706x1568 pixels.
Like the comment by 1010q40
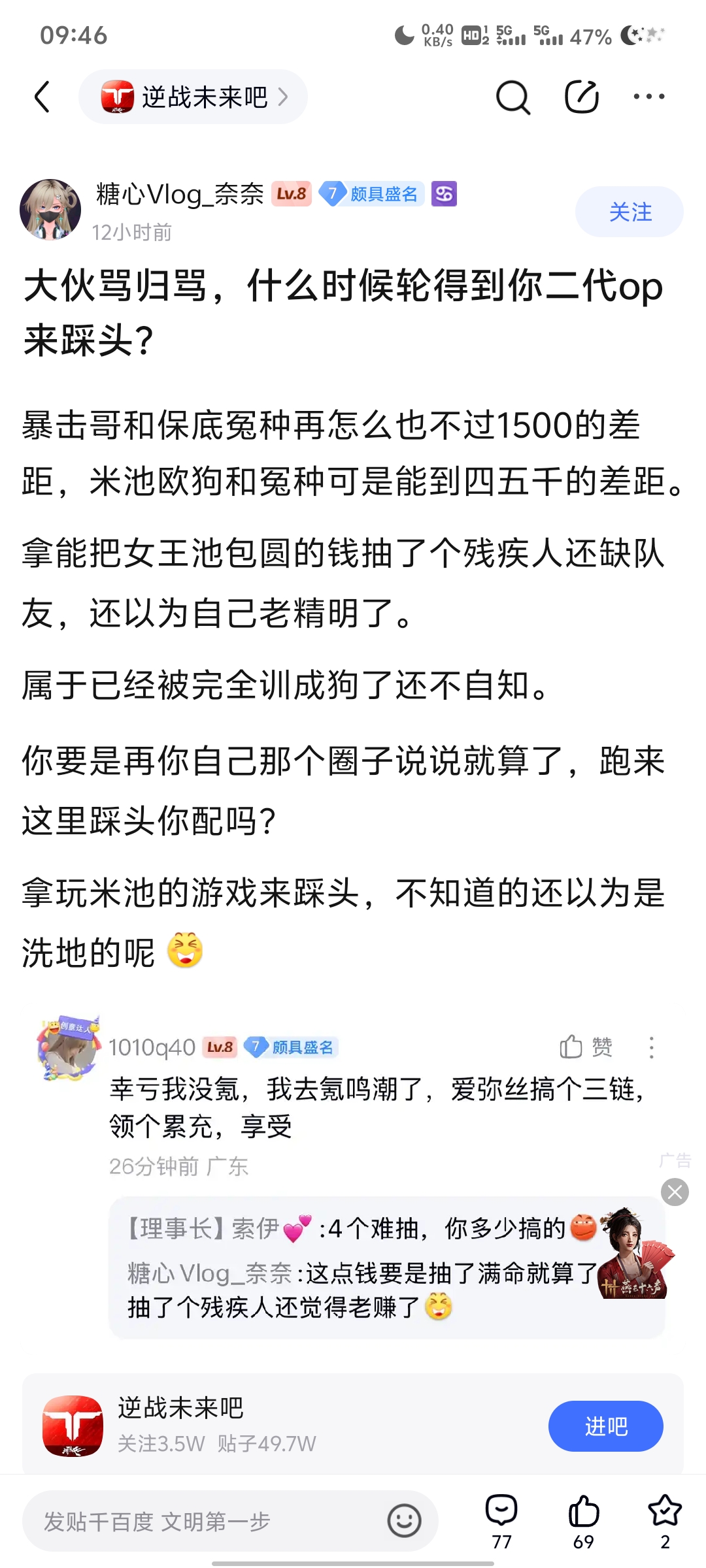pos(585,1047)
